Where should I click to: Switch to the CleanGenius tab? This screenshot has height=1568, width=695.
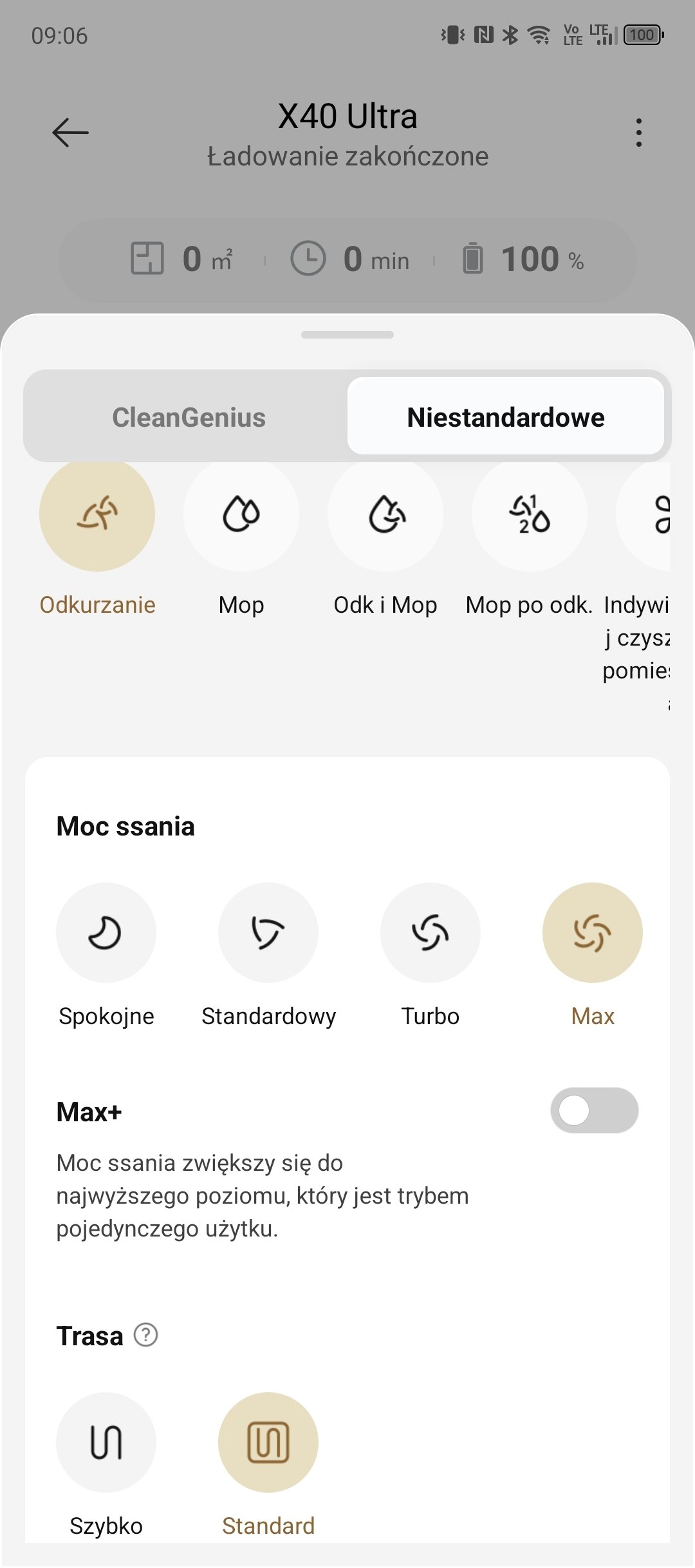[189, 417]
